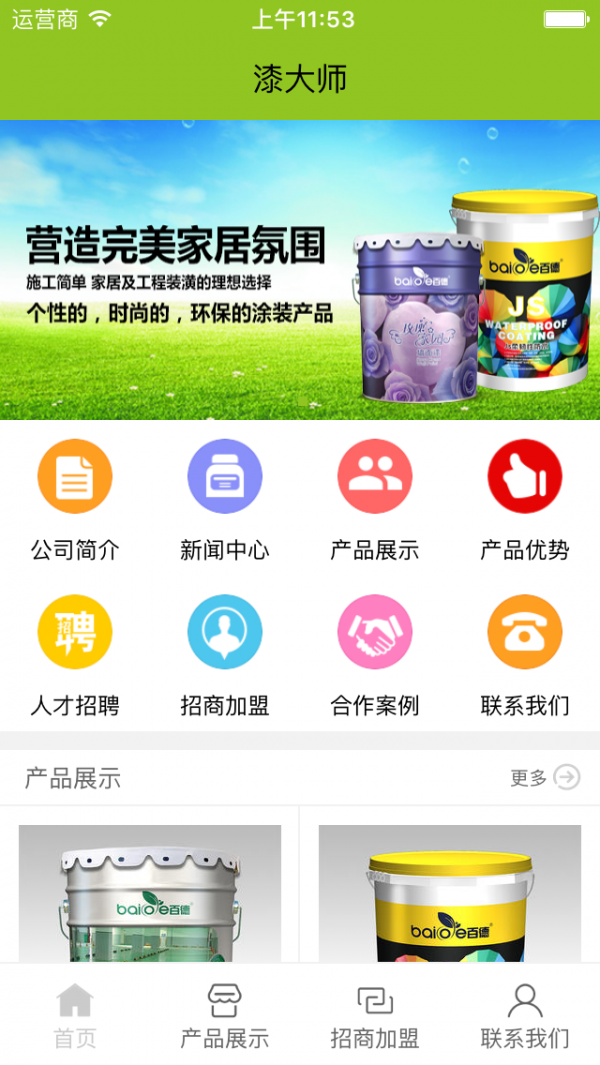The image size is (600, 1065).
Task: Go to the 招商加盟 bottom tab
Action: click(x=375, y=1015)
